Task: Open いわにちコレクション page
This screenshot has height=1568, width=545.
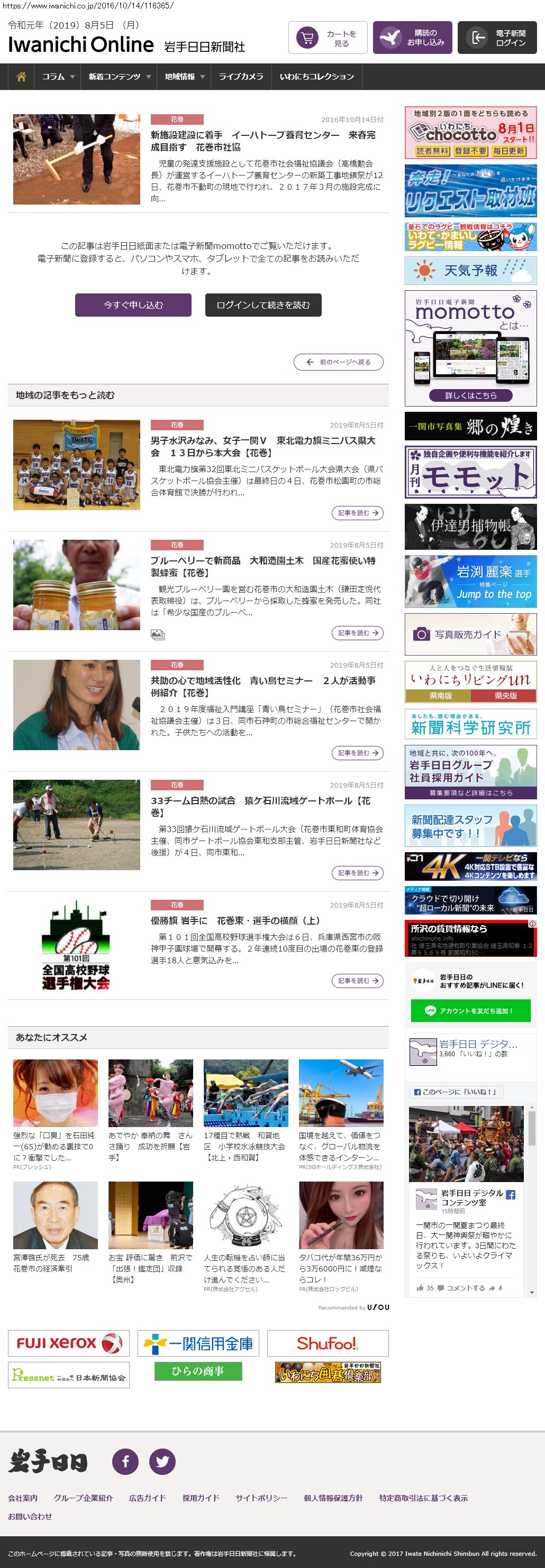Action: 316,77
